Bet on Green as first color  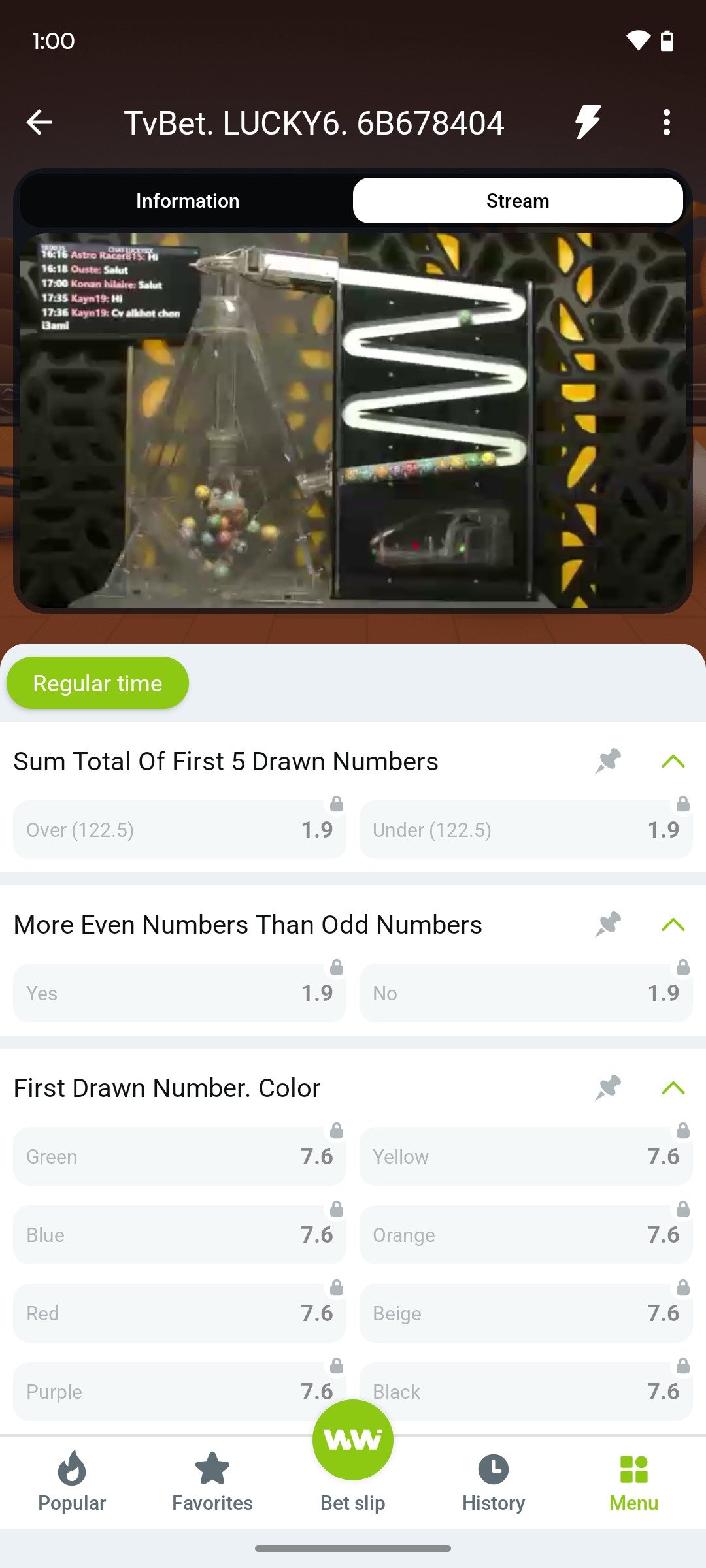coord(179,1156)
